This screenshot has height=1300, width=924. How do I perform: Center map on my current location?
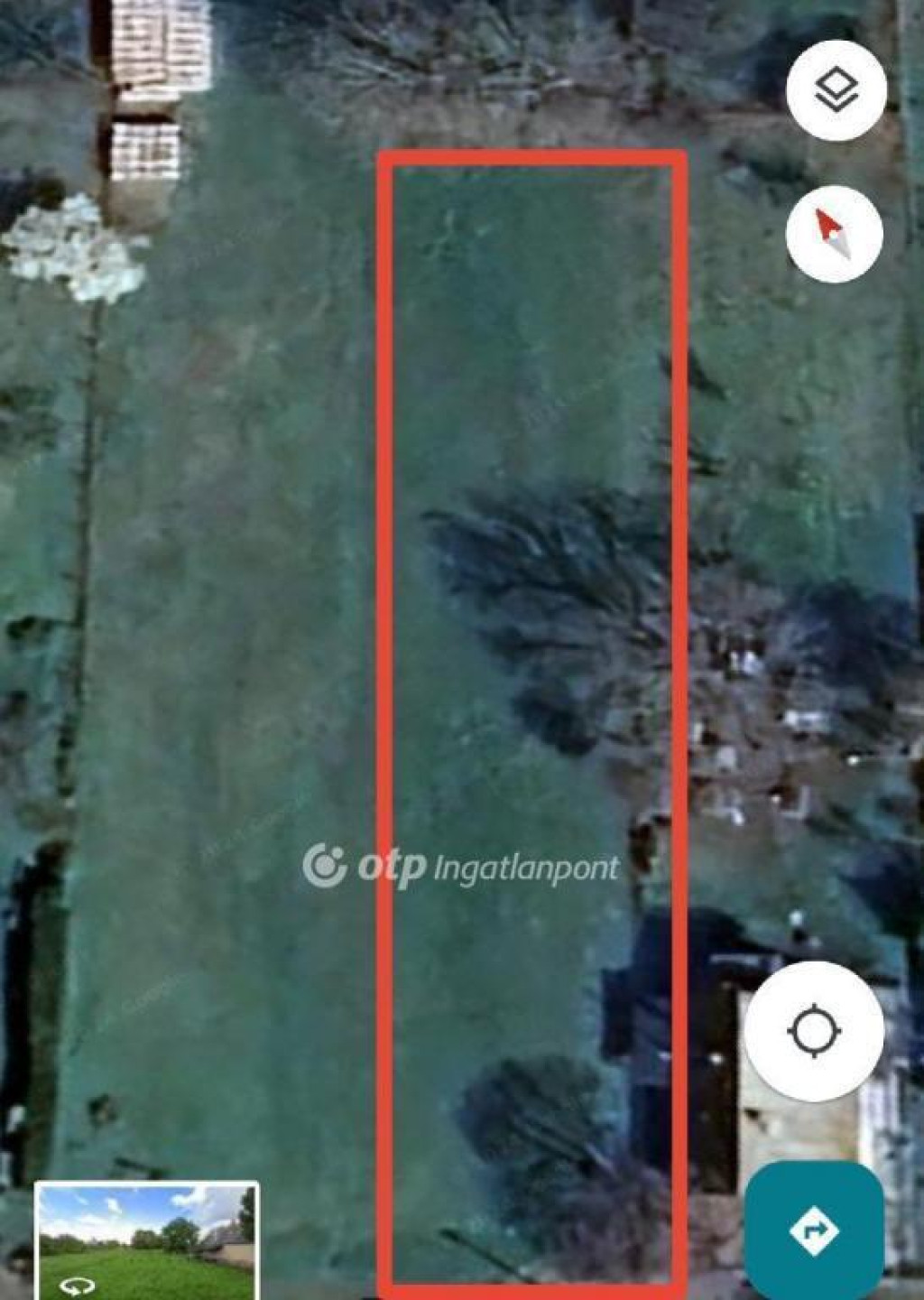pyautogui.click(x=814, y=1030)
